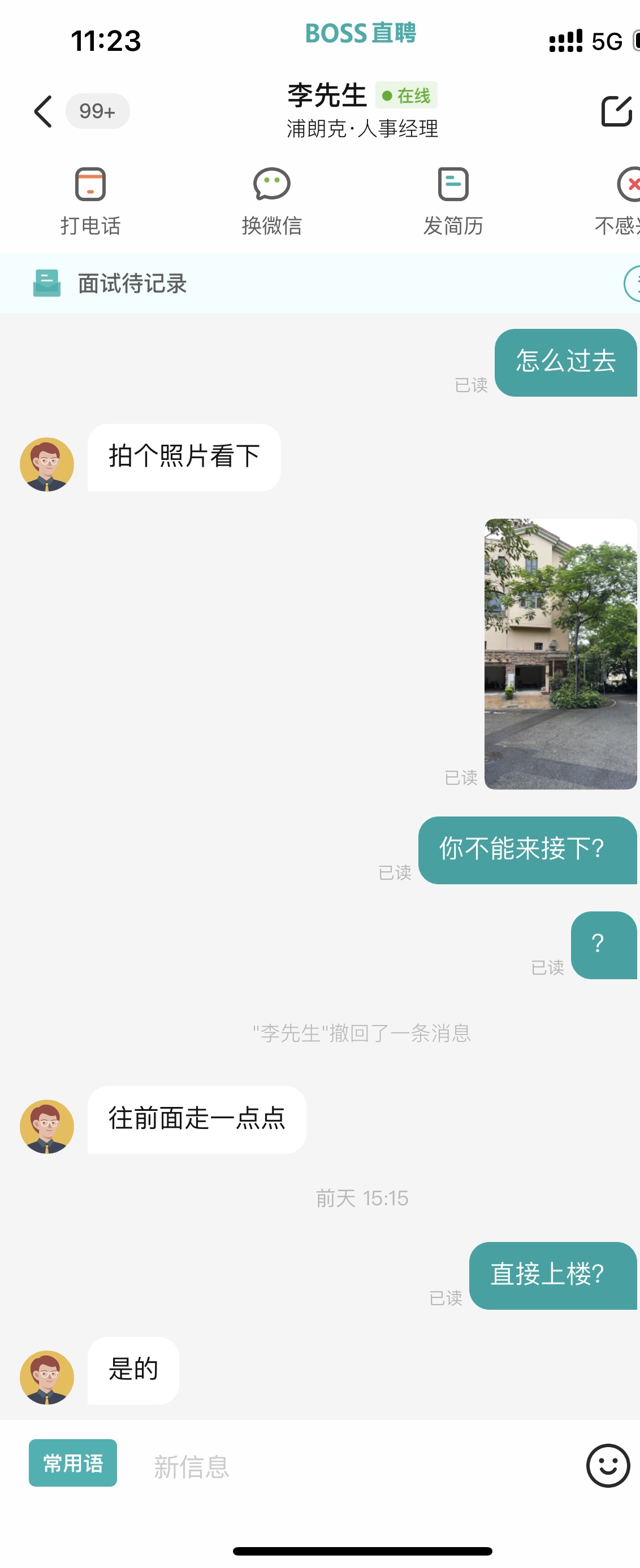Screen dimensions: 640x1568
Task: Select 换微信 to exchange WeChat
Action: [x=271, y=201]
